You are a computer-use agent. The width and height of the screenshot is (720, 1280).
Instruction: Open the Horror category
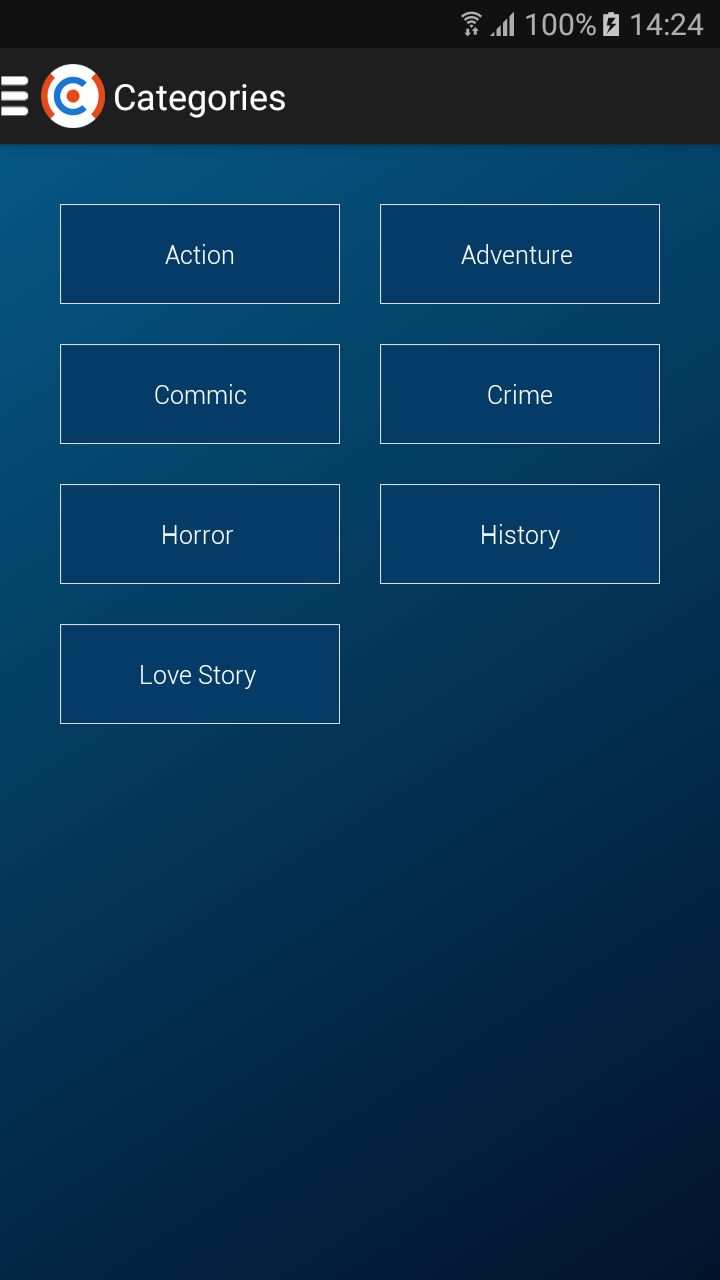200,534
